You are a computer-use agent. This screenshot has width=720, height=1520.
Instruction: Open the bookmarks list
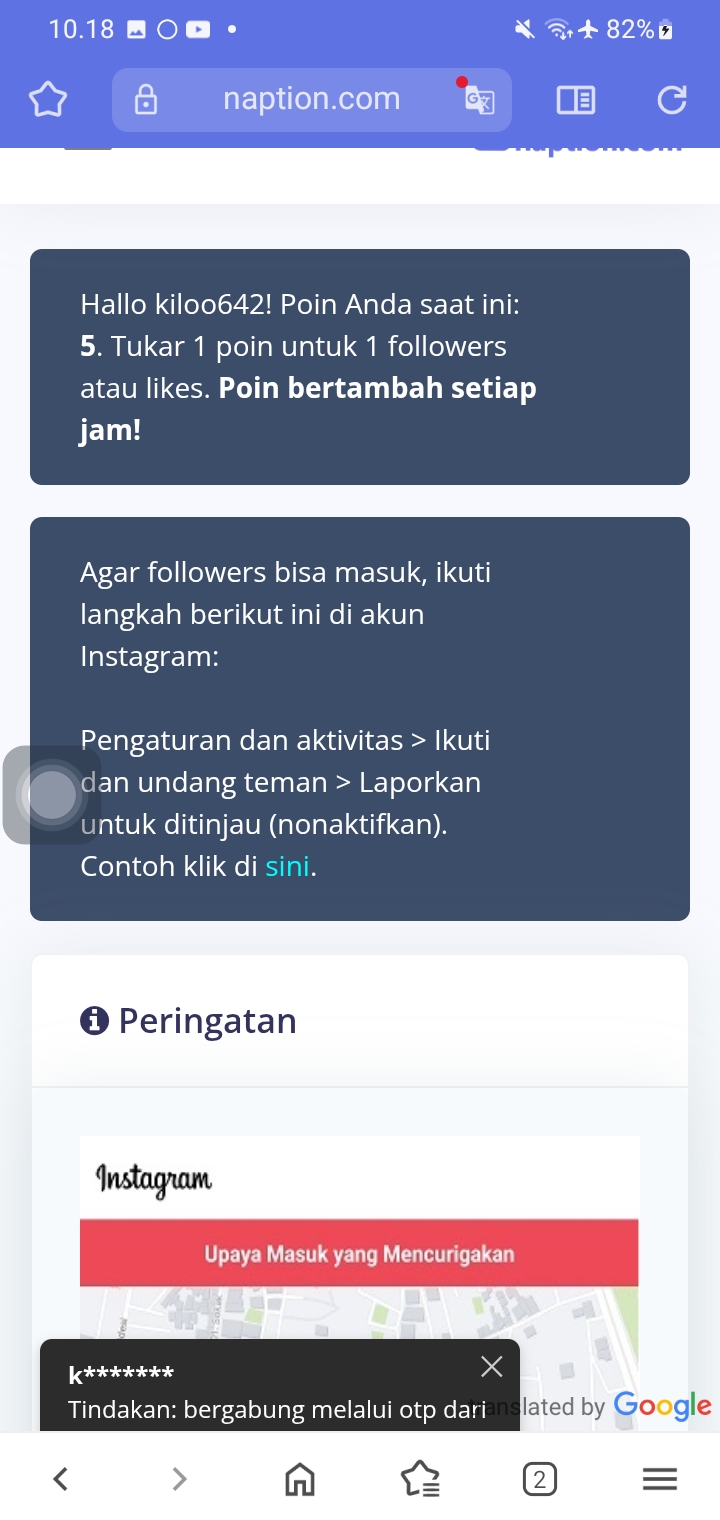click(420, 1479)
